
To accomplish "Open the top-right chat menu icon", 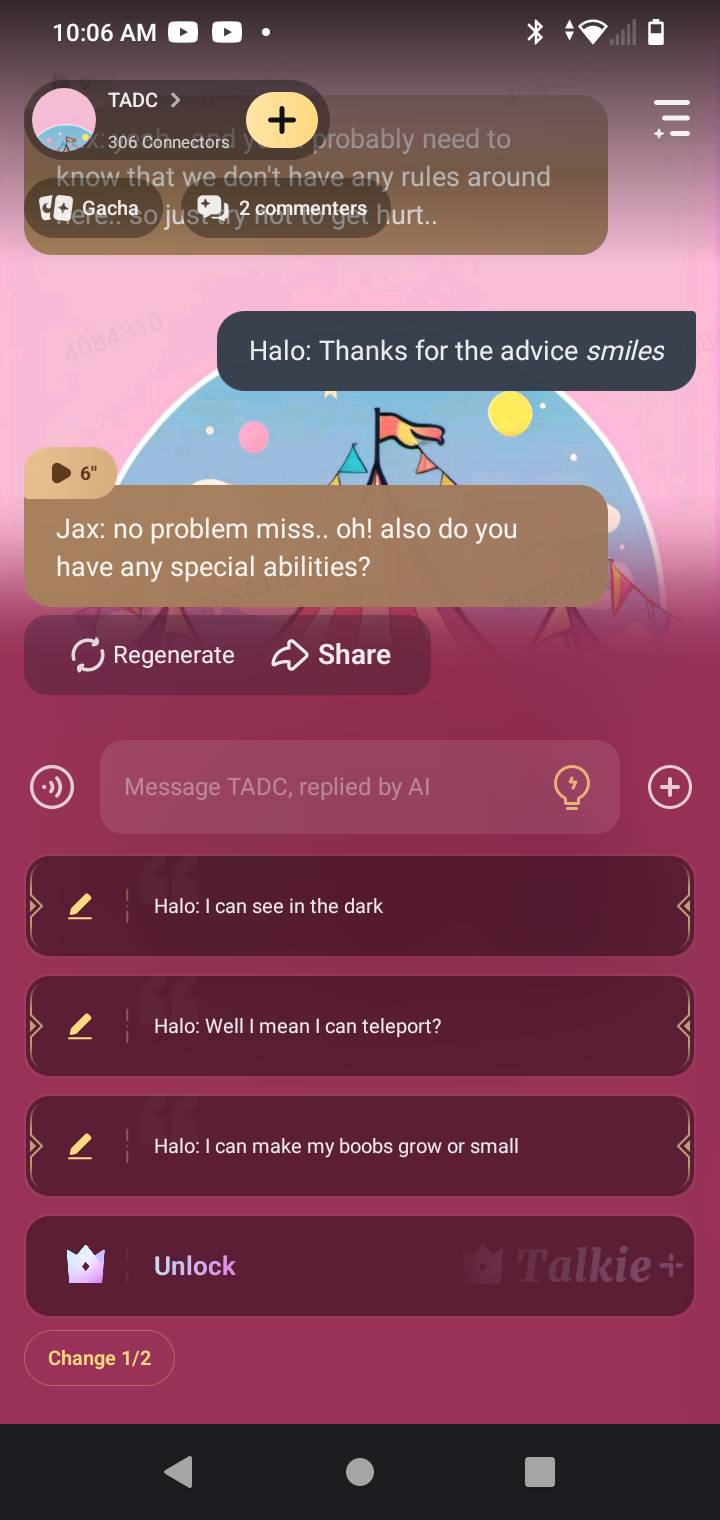I will [x=672, y=118].
